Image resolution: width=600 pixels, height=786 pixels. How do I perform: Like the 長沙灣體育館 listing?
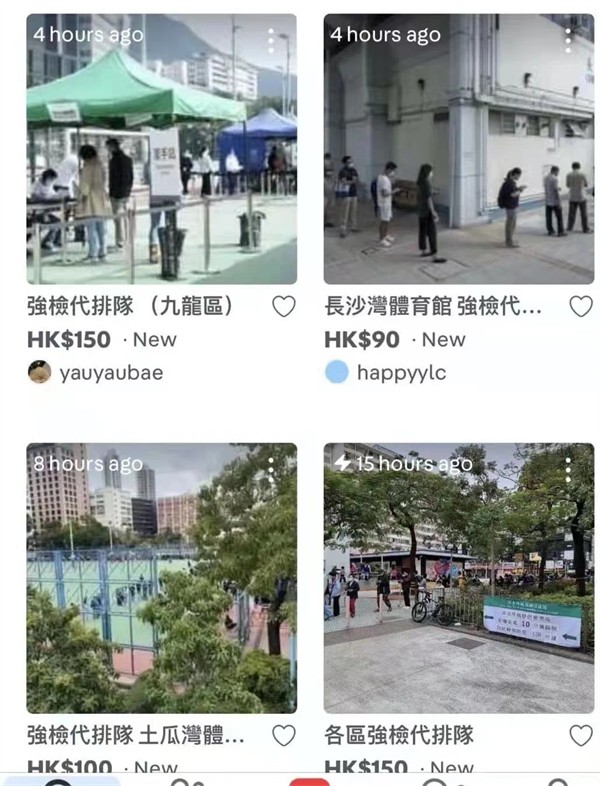pyautogui.click(x=580, y=307)
